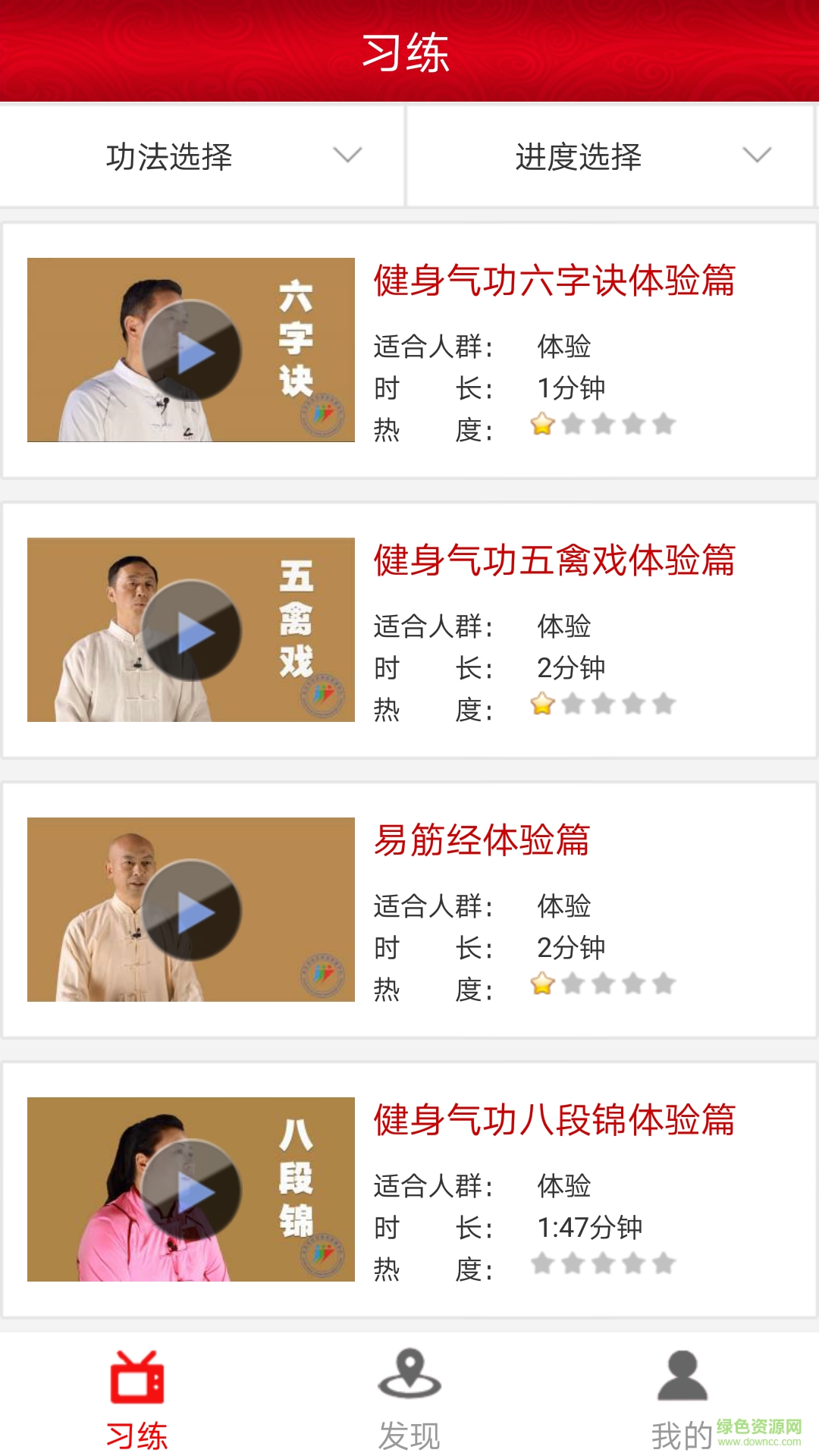This screenshot has width=819, height=1456.
Task: Open 健身气功八段锦体验篇 title
Action: pyautogui.click(x=554, y=1120)
